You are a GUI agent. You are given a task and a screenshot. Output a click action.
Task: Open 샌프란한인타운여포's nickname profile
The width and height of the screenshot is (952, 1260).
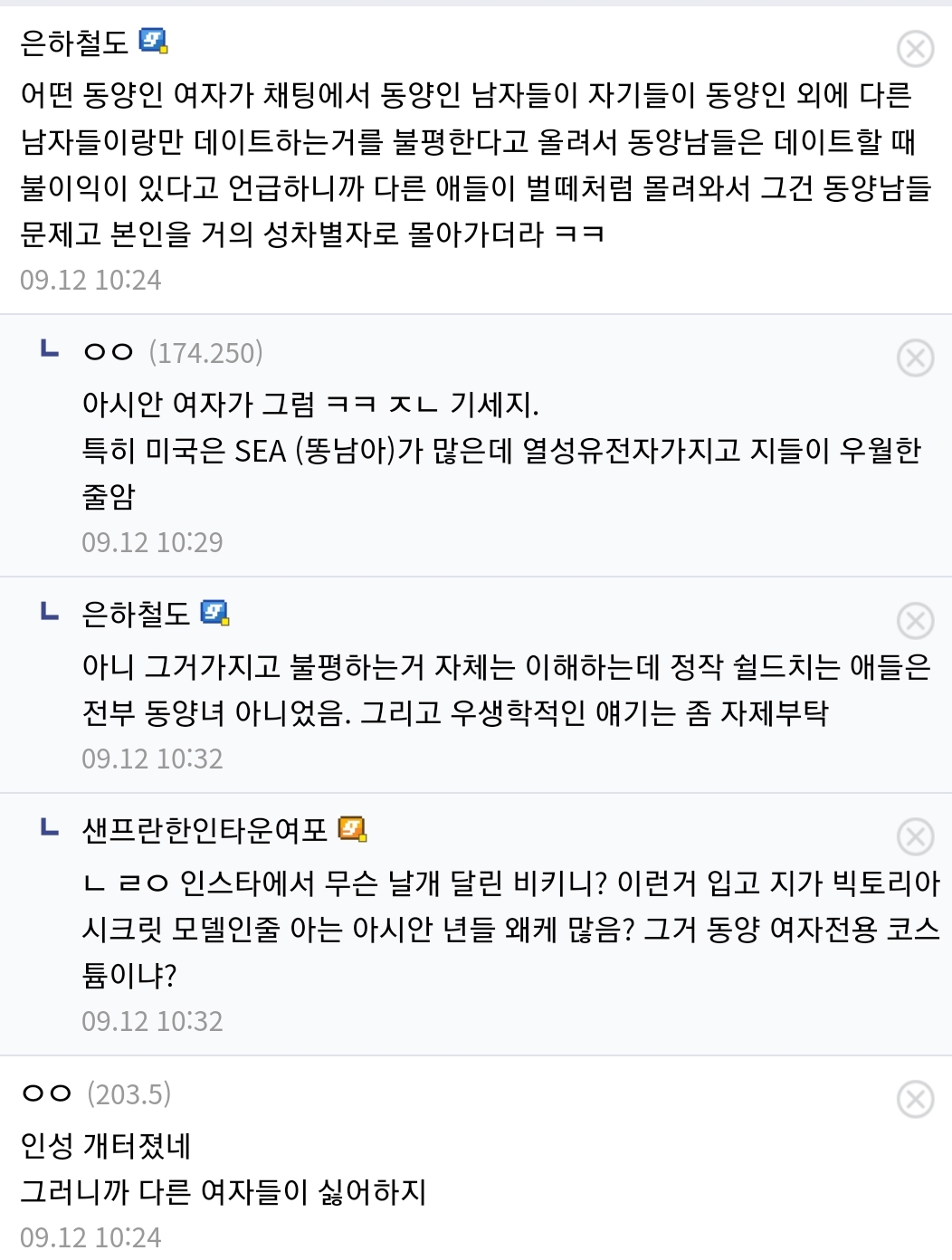click(x=205, y=830)
